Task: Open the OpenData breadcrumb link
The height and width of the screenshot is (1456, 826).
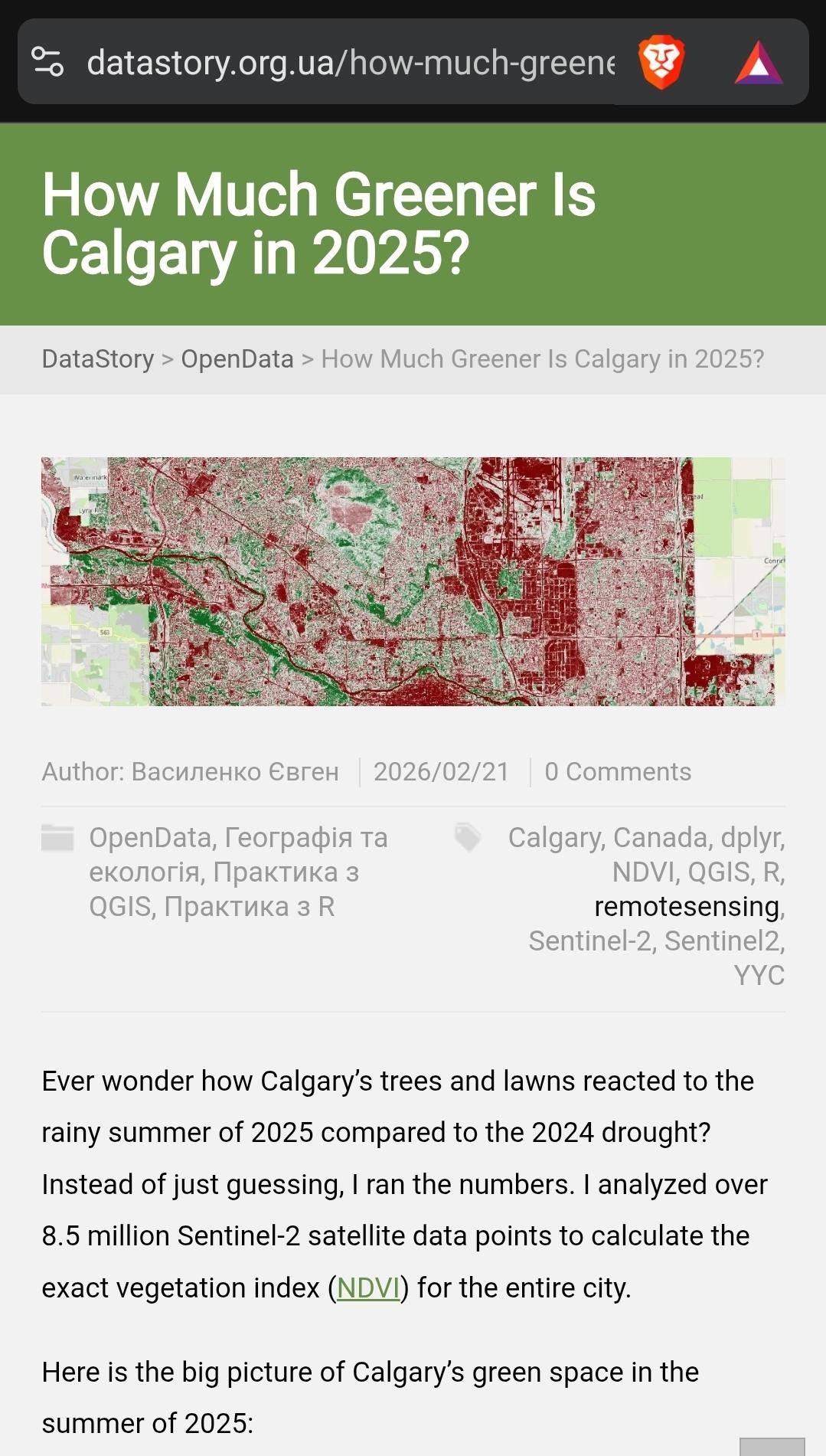Action: pos(237,358)
